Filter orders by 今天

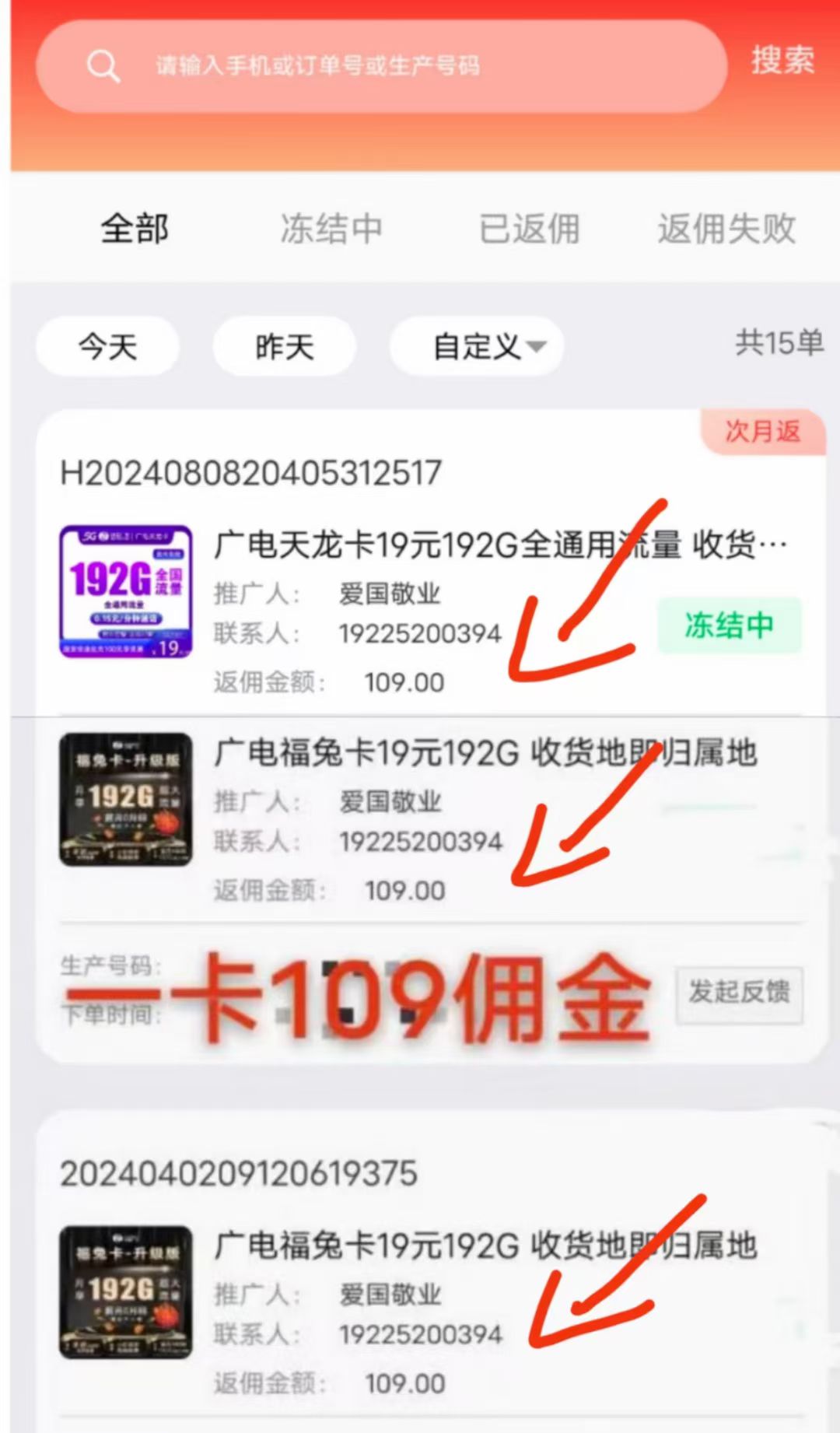pyautogui.click(x=107, y=346)
